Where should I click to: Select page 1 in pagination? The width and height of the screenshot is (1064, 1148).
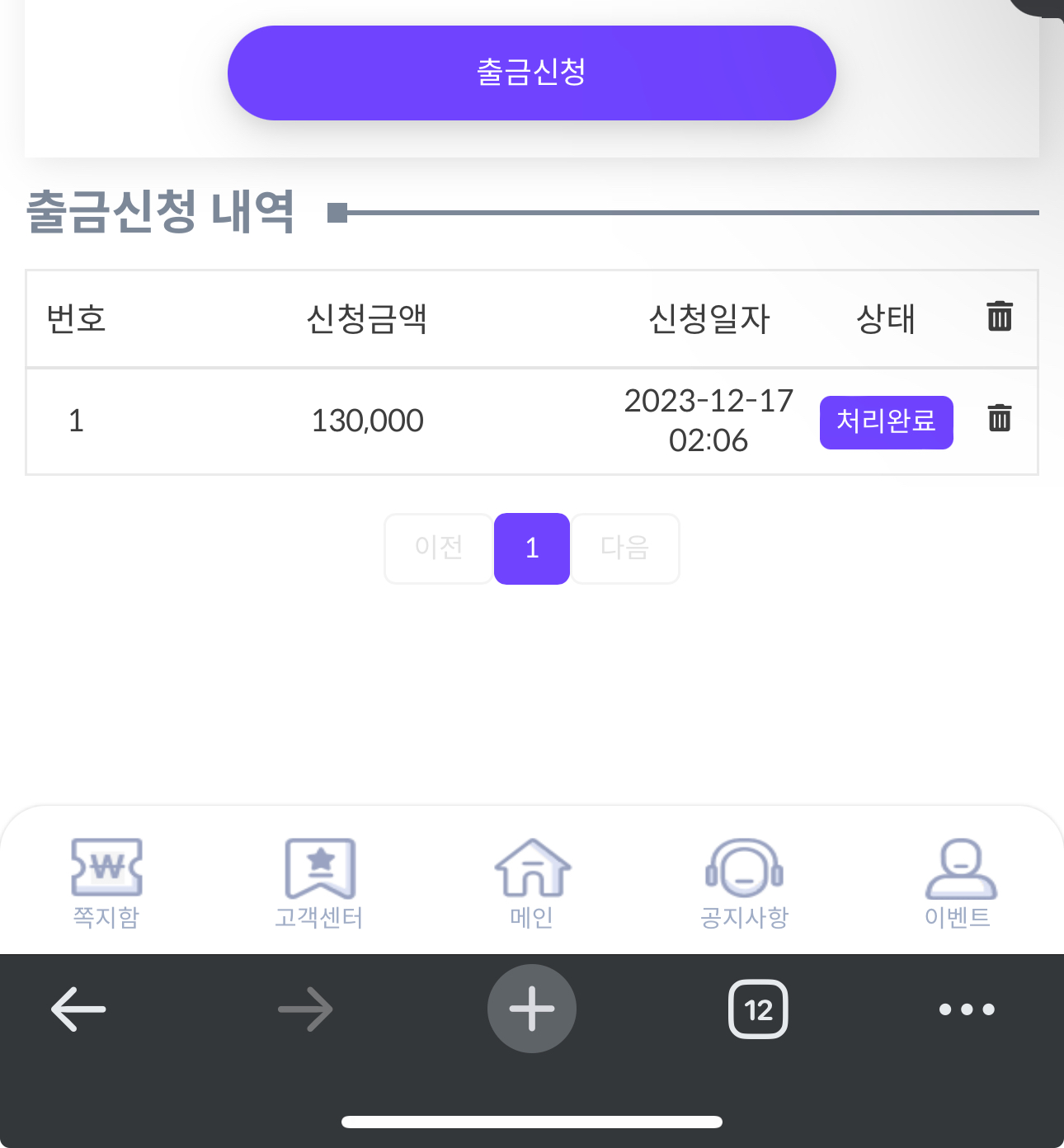point(532,548)
